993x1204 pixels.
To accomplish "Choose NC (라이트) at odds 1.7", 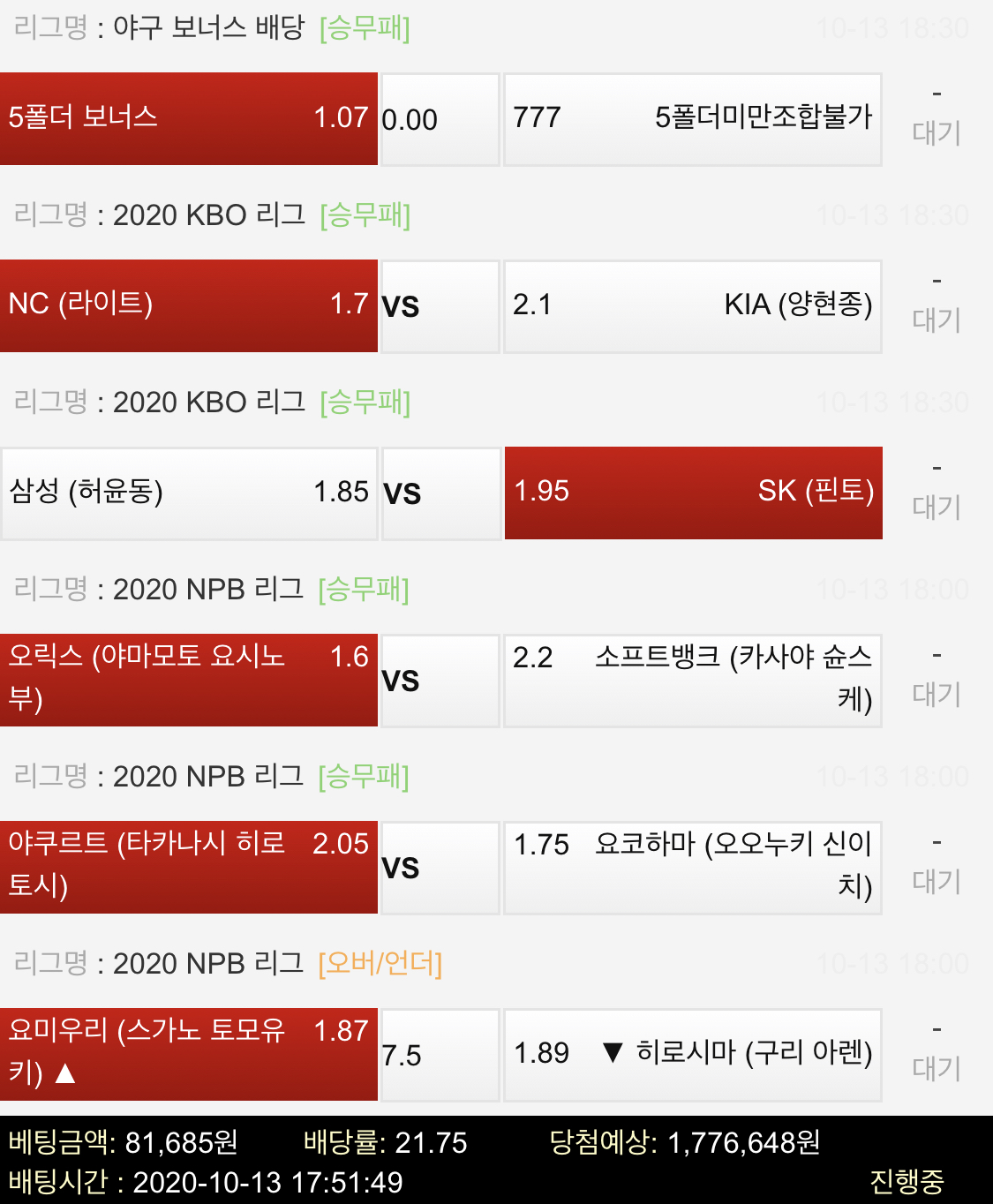I will point(189,305).
